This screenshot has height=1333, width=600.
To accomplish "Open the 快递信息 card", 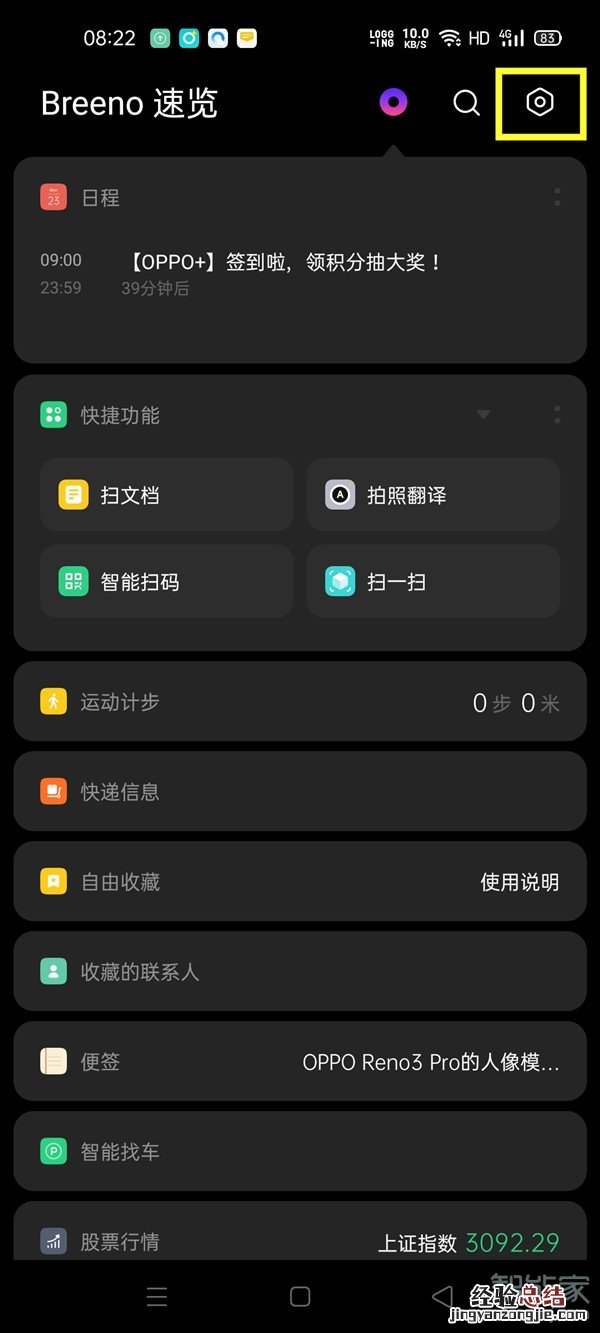I will (x=300, y=792).
